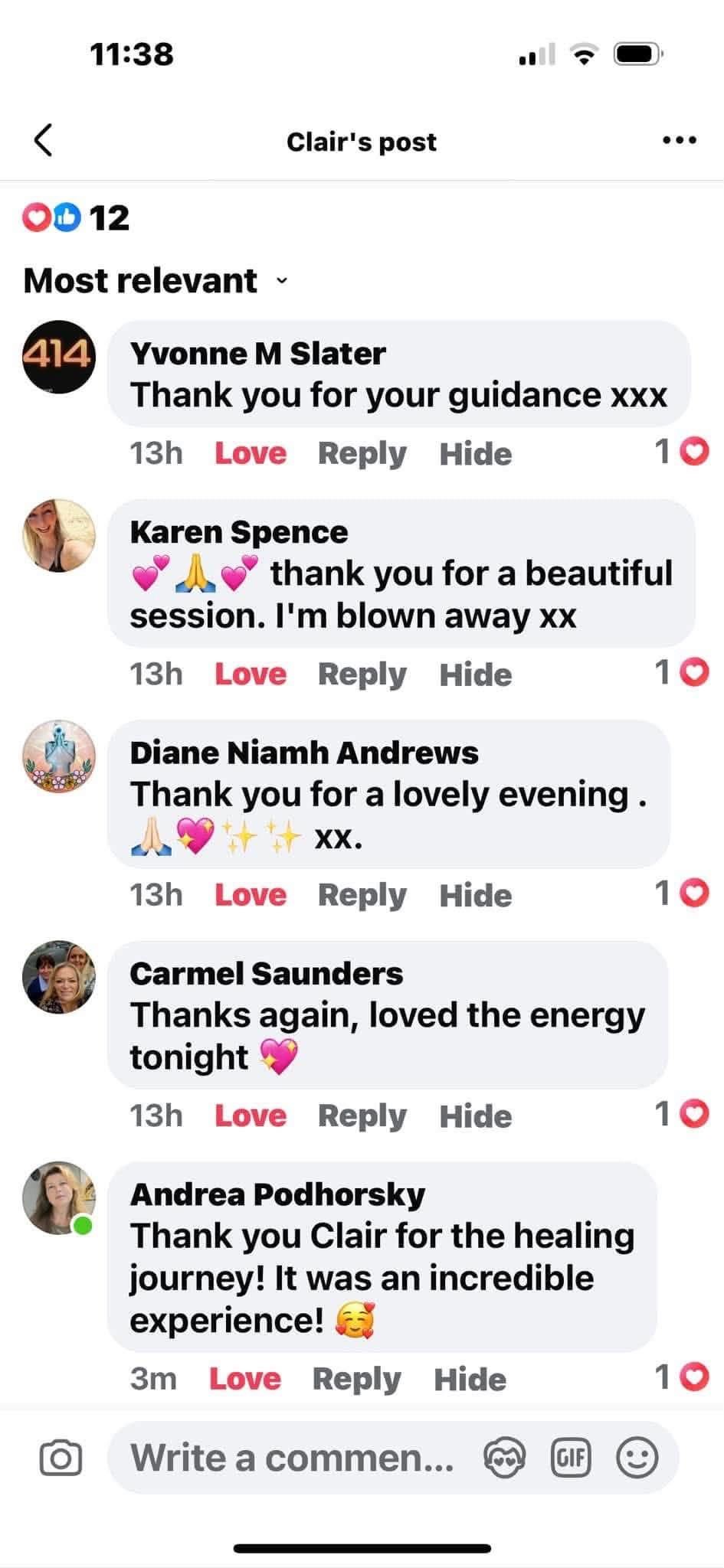The image size is (724, 1568).
Task: Reply to Andrea Podhorsky's comment
Action: point(356,1379)
